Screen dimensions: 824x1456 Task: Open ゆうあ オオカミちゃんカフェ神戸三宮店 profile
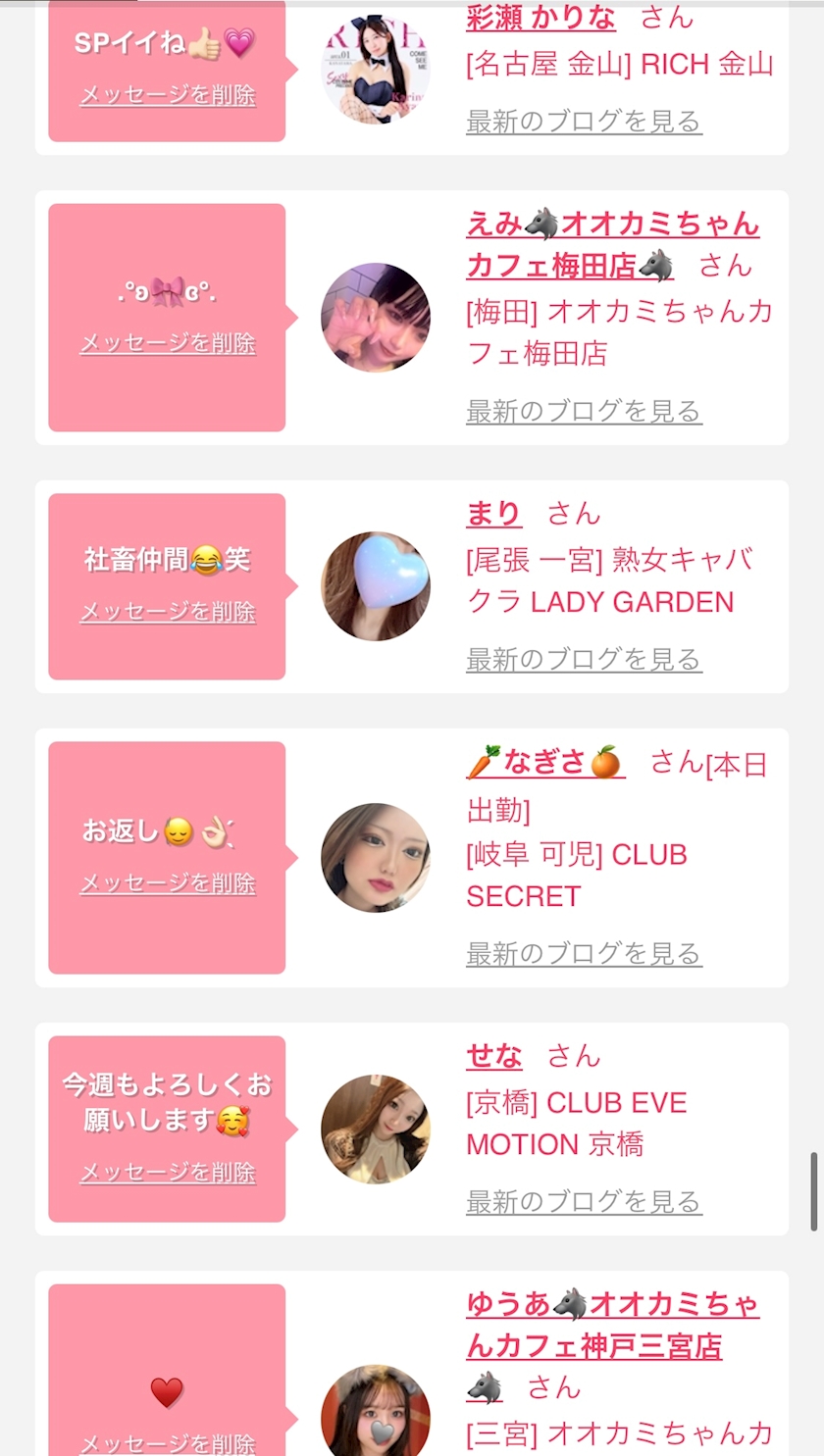(611, 1325)
